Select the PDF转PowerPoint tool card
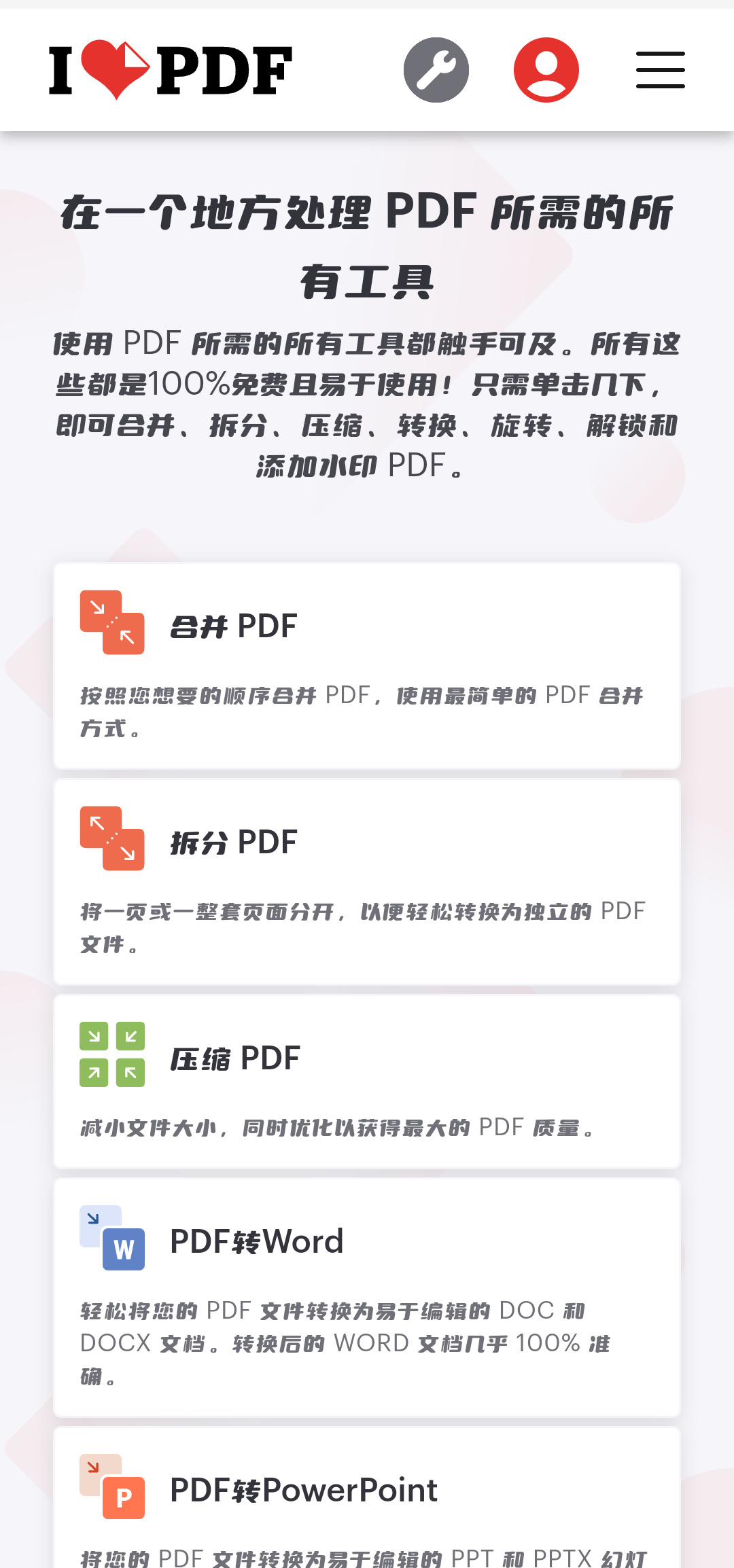734x1568 pixels. [x=367, y=1501]
